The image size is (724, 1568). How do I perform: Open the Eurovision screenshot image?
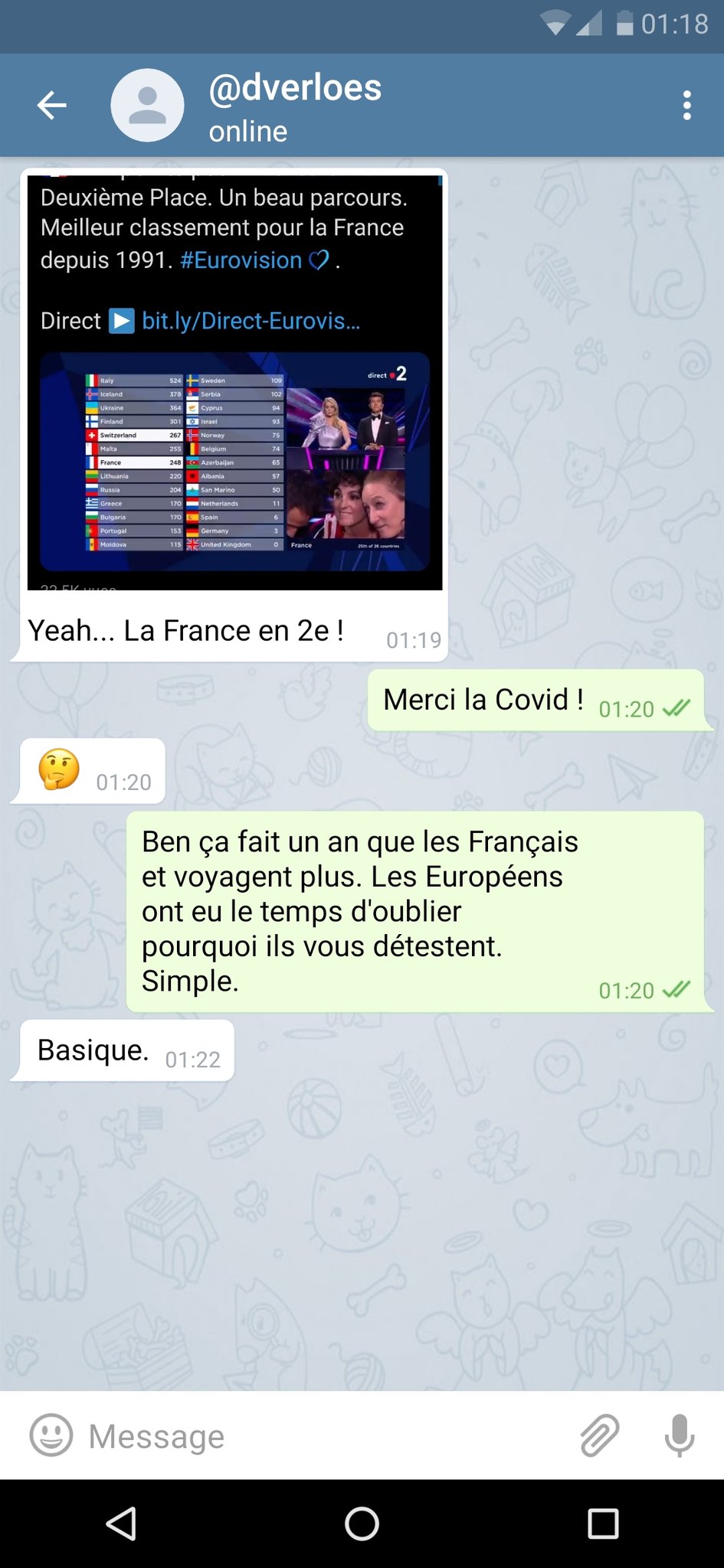click(234, 461)
